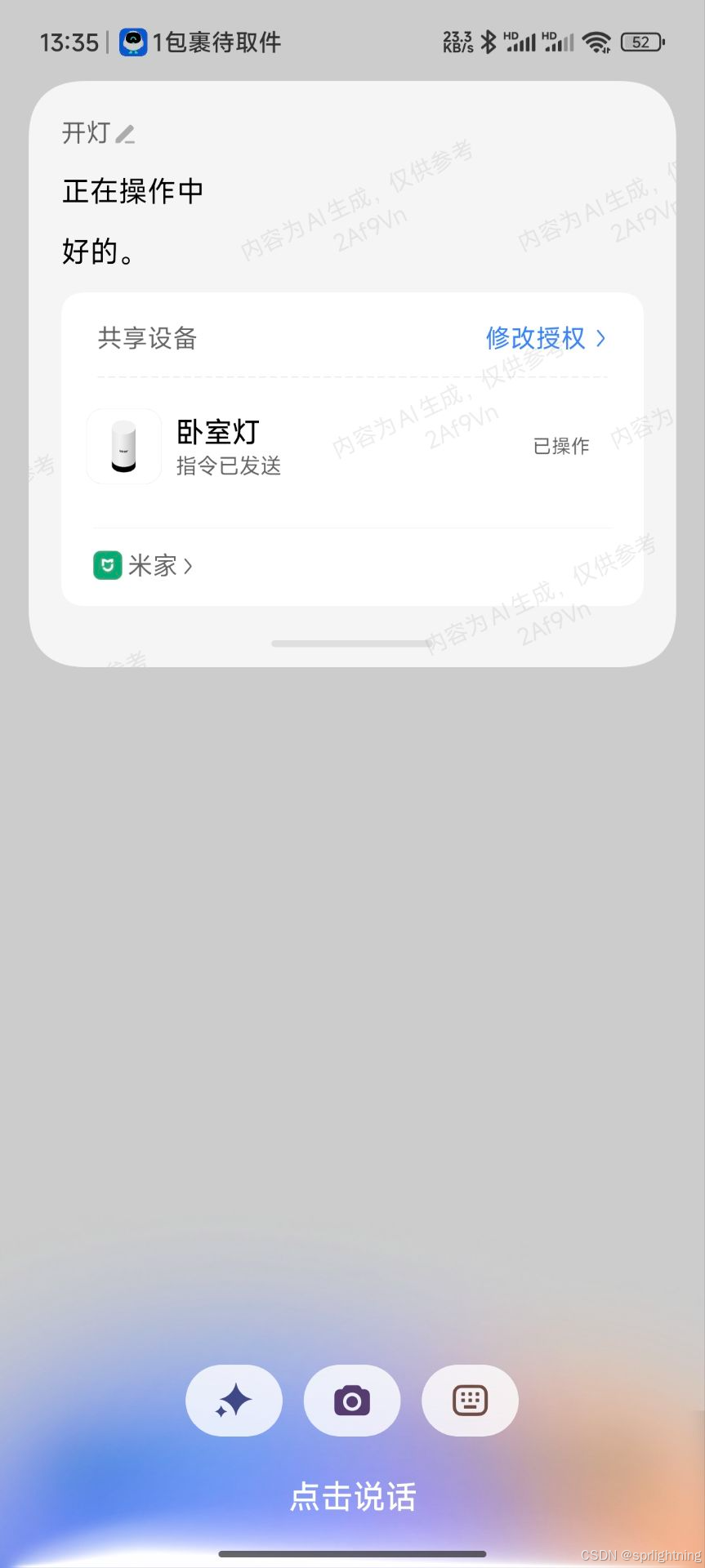
Task: Open the 卧室灯 device row
Action: click(x=352, y=447)
